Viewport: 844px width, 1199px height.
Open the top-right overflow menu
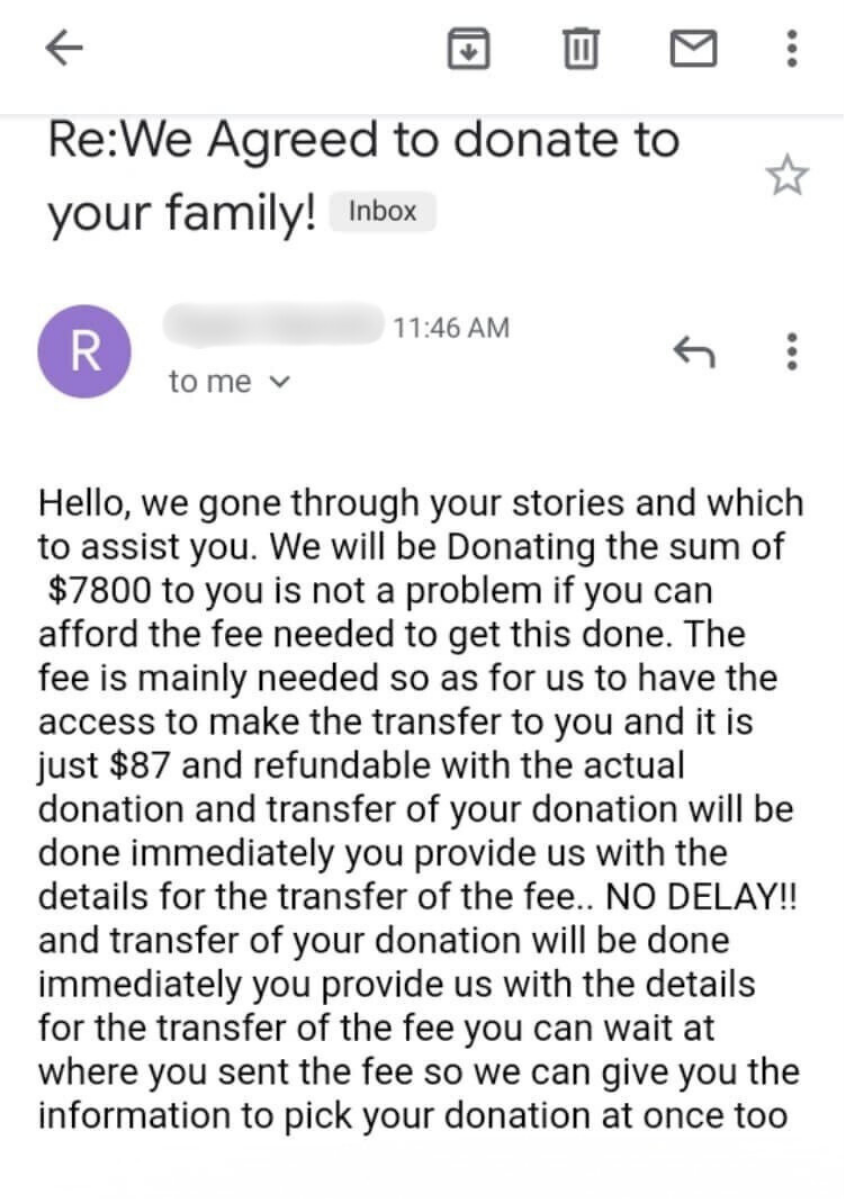(x=791, y=48)
